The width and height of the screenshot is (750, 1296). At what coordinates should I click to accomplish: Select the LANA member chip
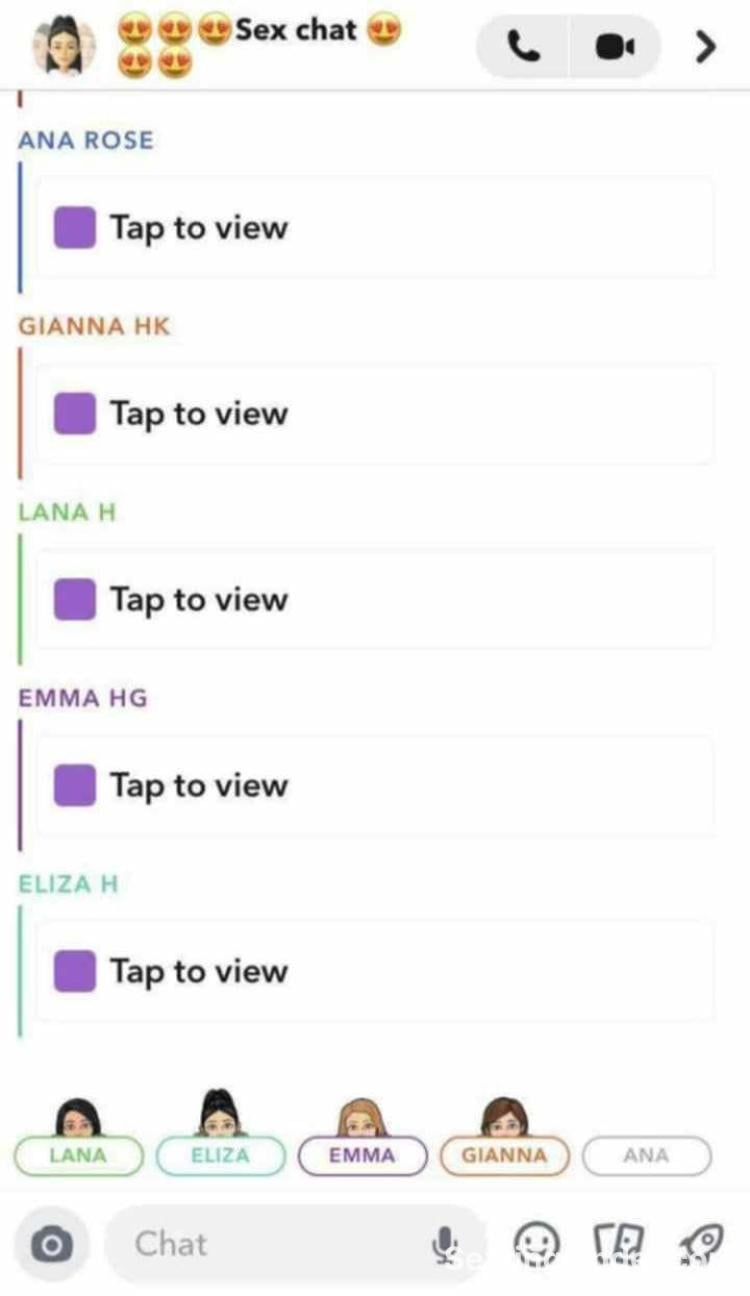click(x=78, y=1155)
